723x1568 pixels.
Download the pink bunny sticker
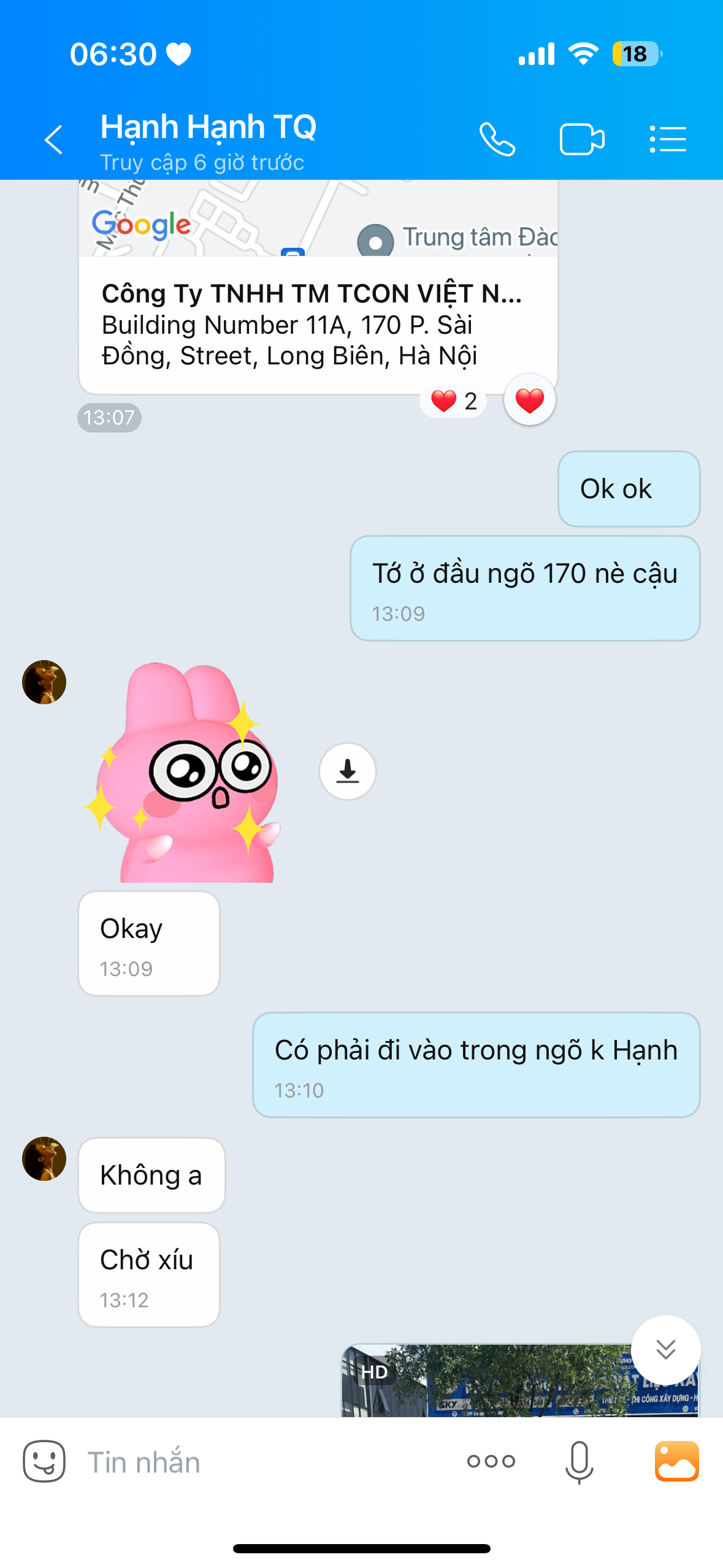(347, 771)
